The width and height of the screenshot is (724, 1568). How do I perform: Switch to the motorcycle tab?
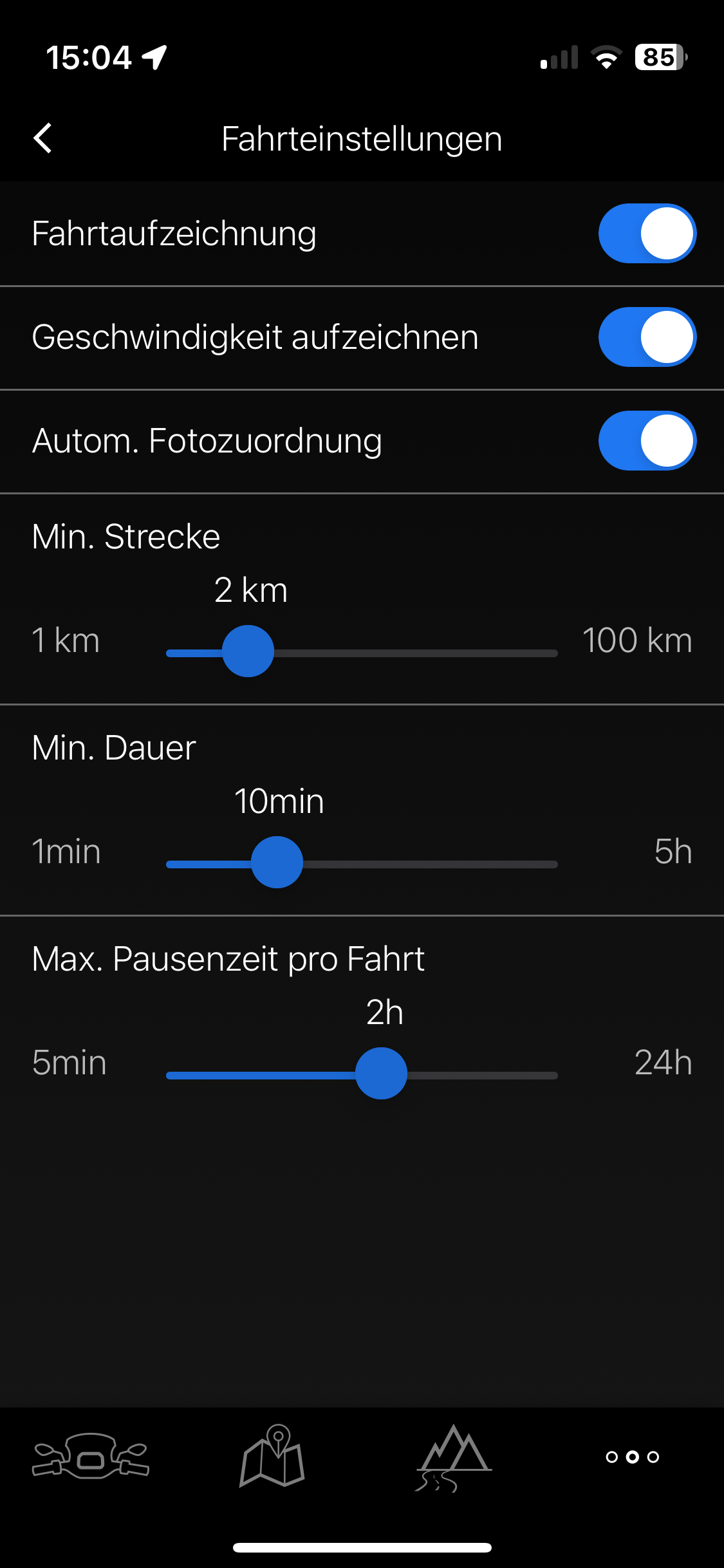91,1456
